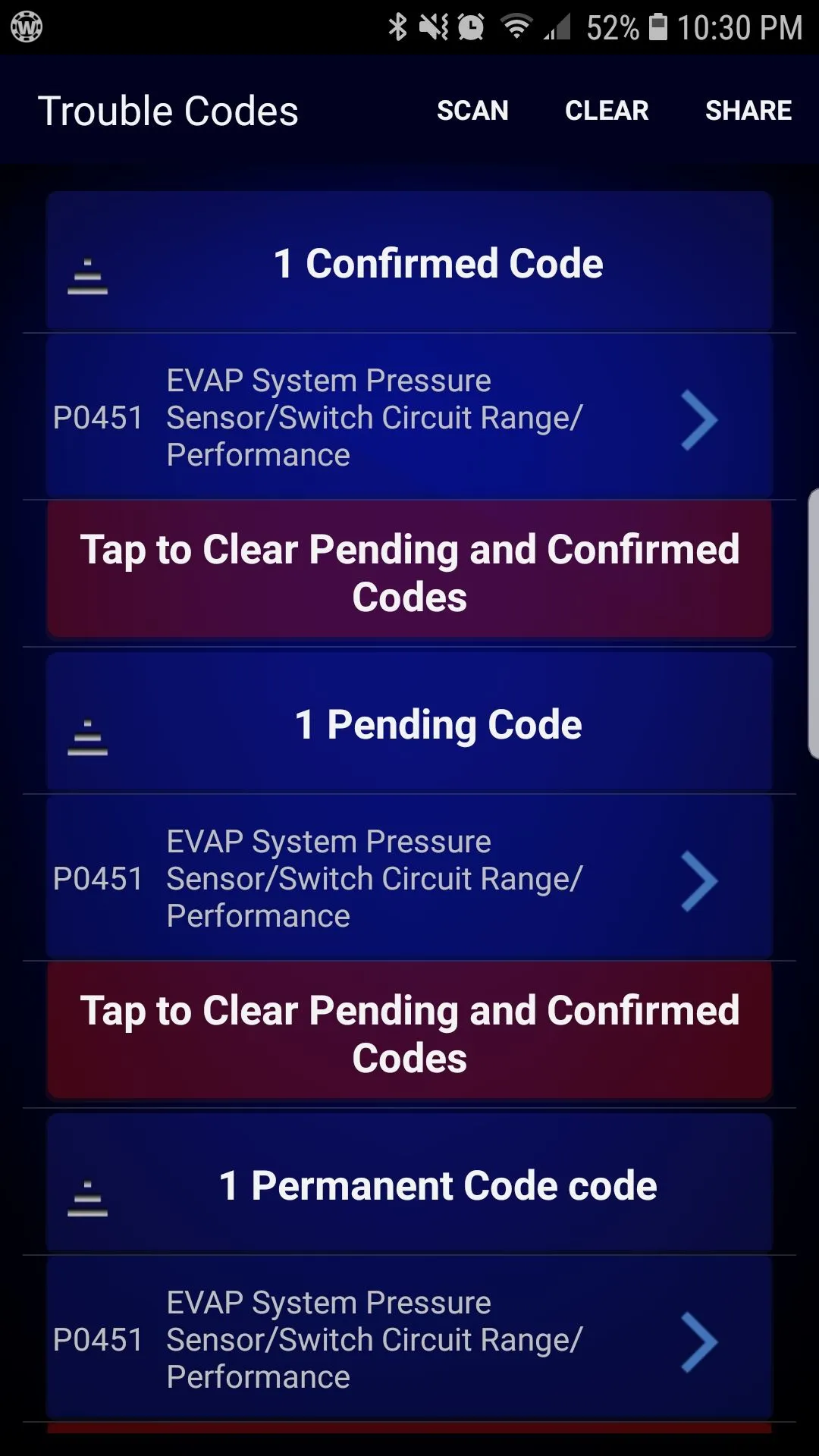Collapse the 1 Permanent Code section

click(409, 1184)
